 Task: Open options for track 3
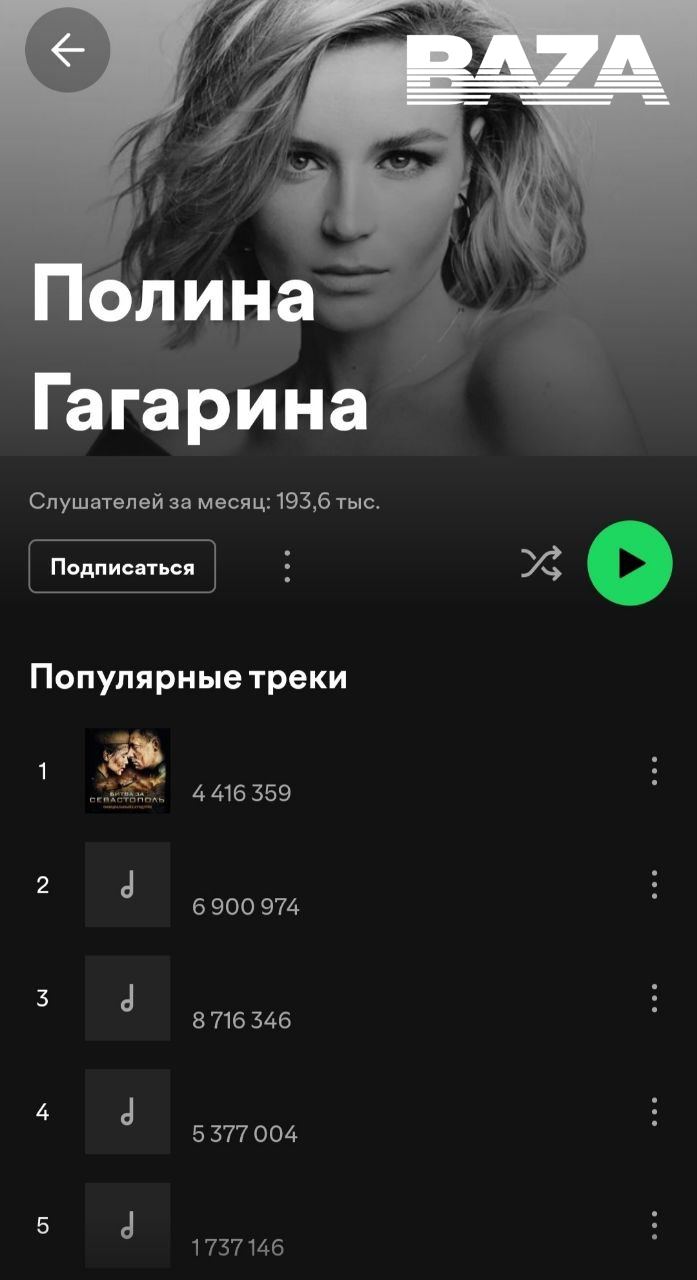(654, 998)
